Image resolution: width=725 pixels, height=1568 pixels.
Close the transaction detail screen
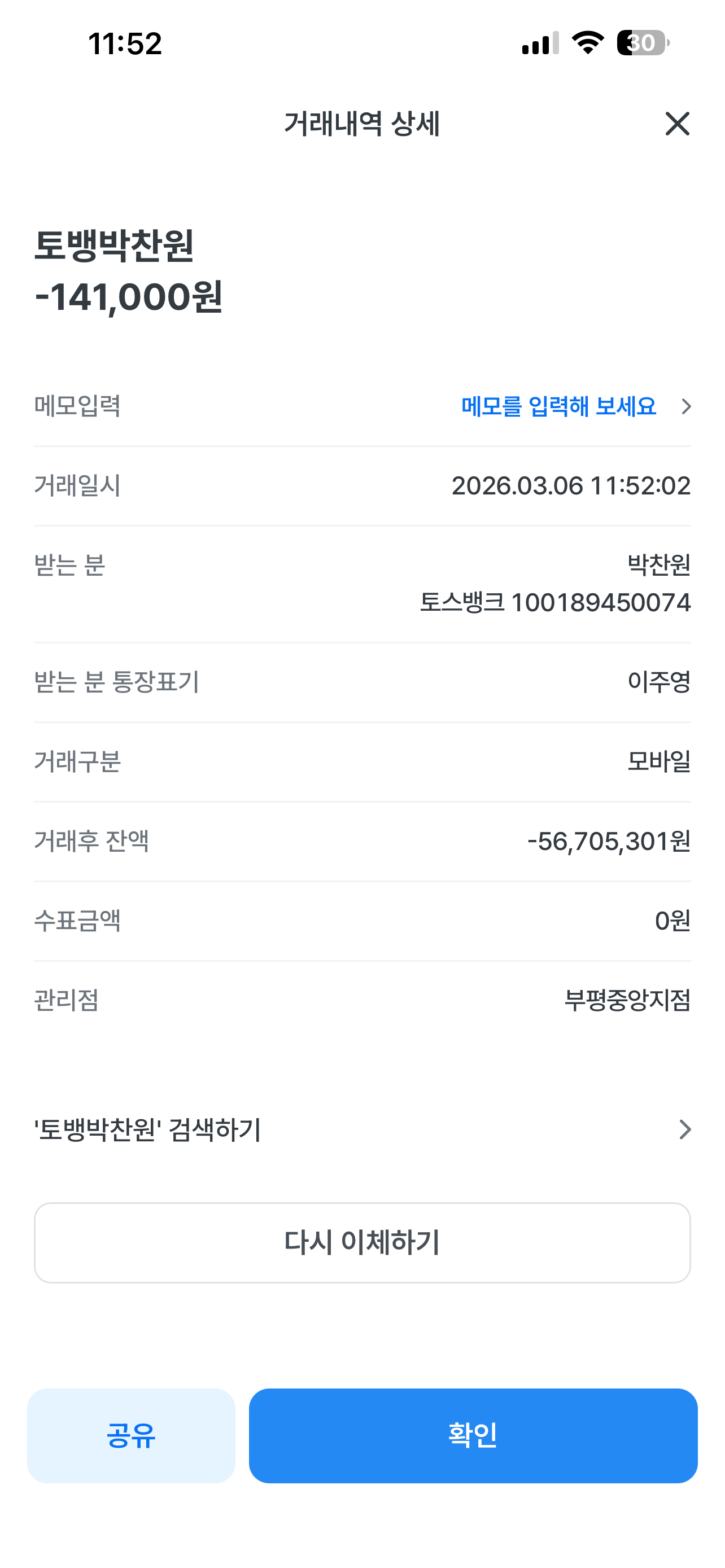(x=677, y=124)
